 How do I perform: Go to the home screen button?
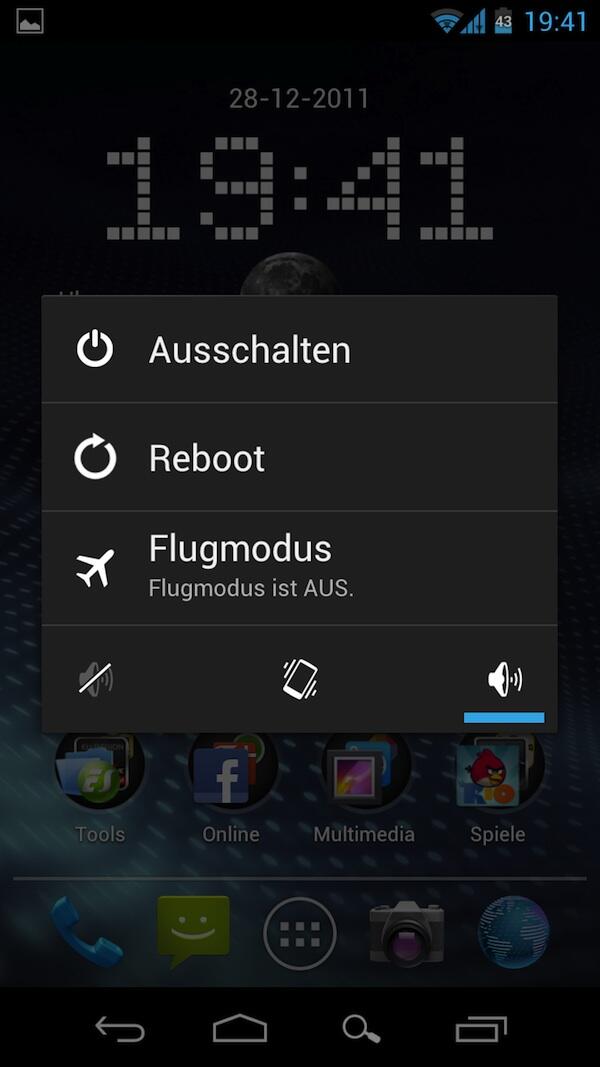(x=239, y=1028)
